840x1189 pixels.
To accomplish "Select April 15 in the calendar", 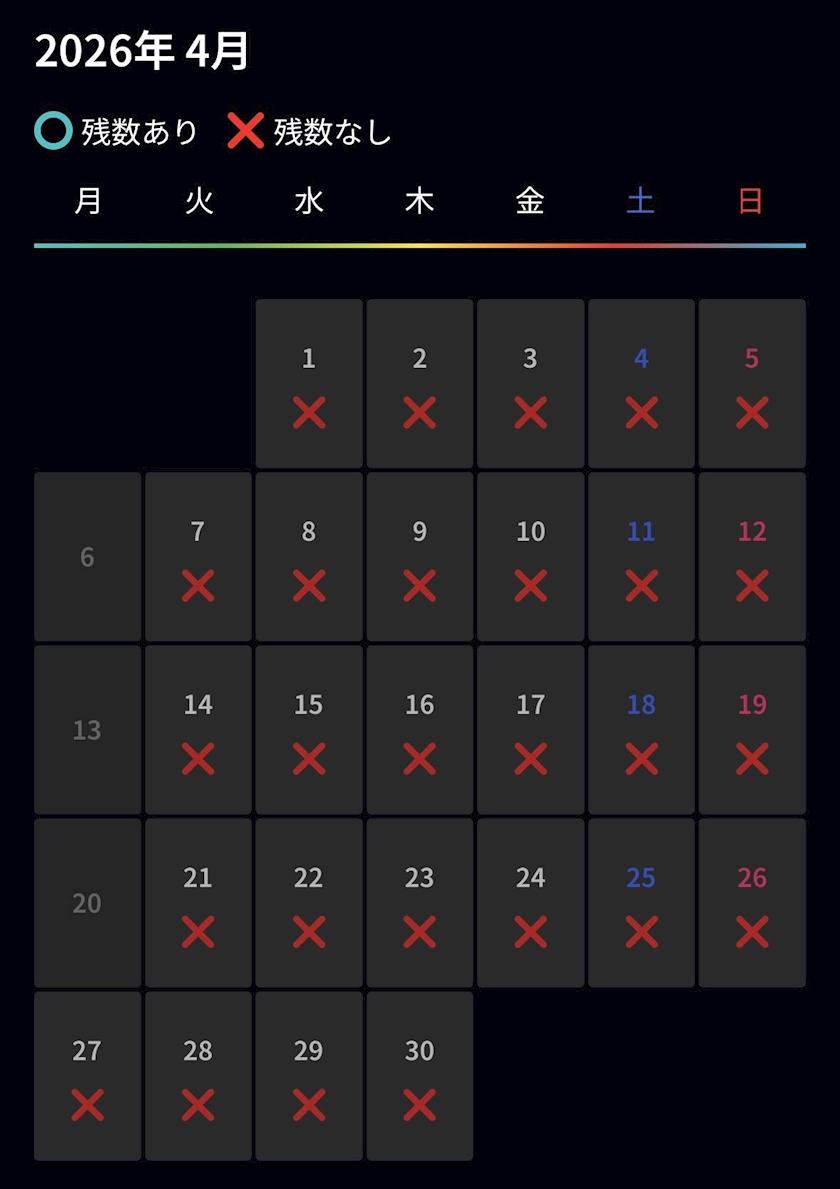I will [309, 729].
